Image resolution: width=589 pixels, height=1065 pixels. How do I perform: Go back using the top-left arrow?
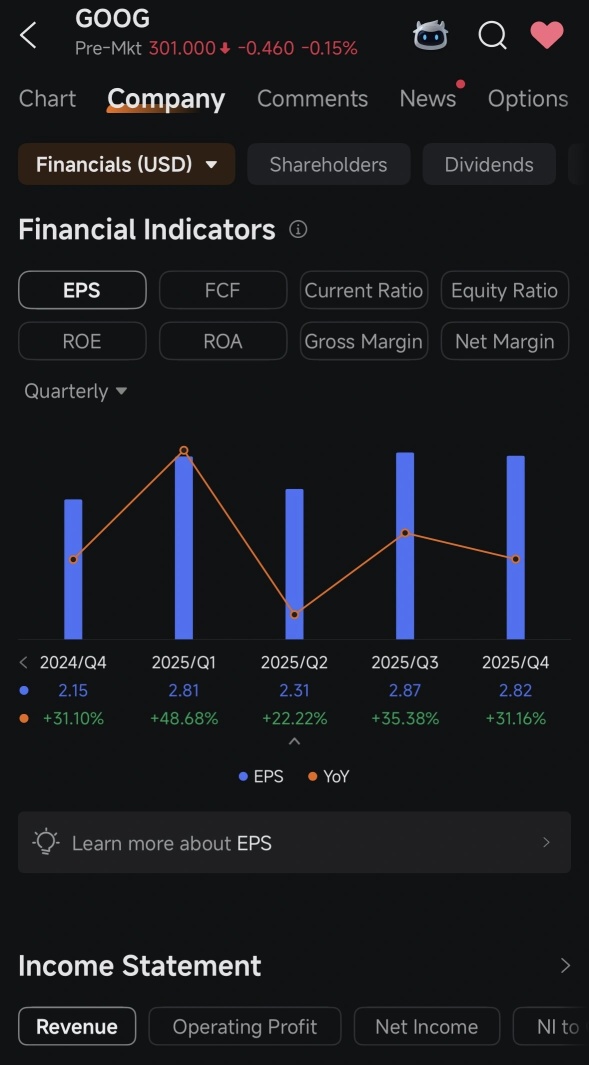pos(28,35)
